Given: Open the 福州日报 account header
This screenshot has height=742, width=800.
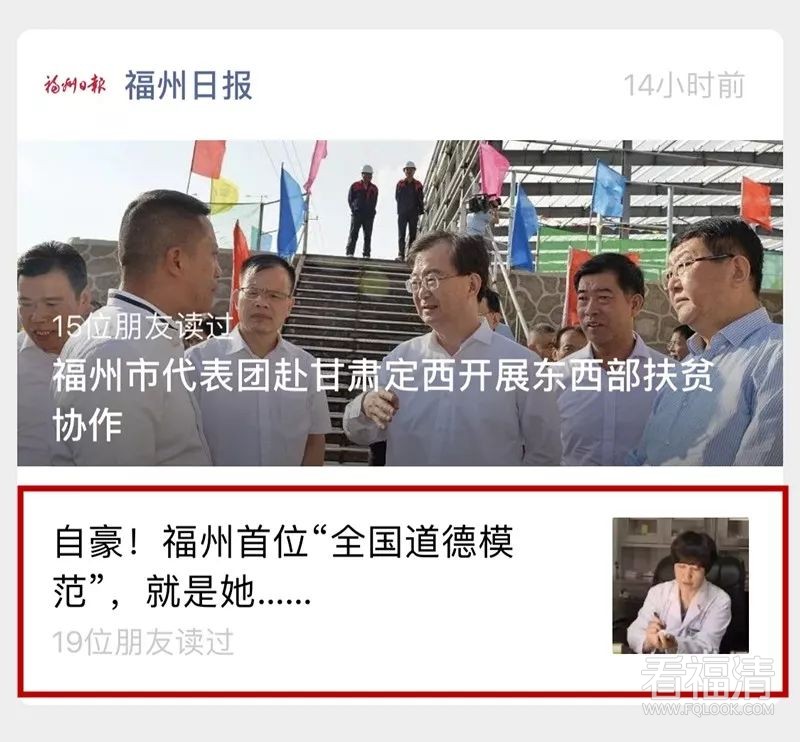Looking at the screenshot, I should [188, 85].
